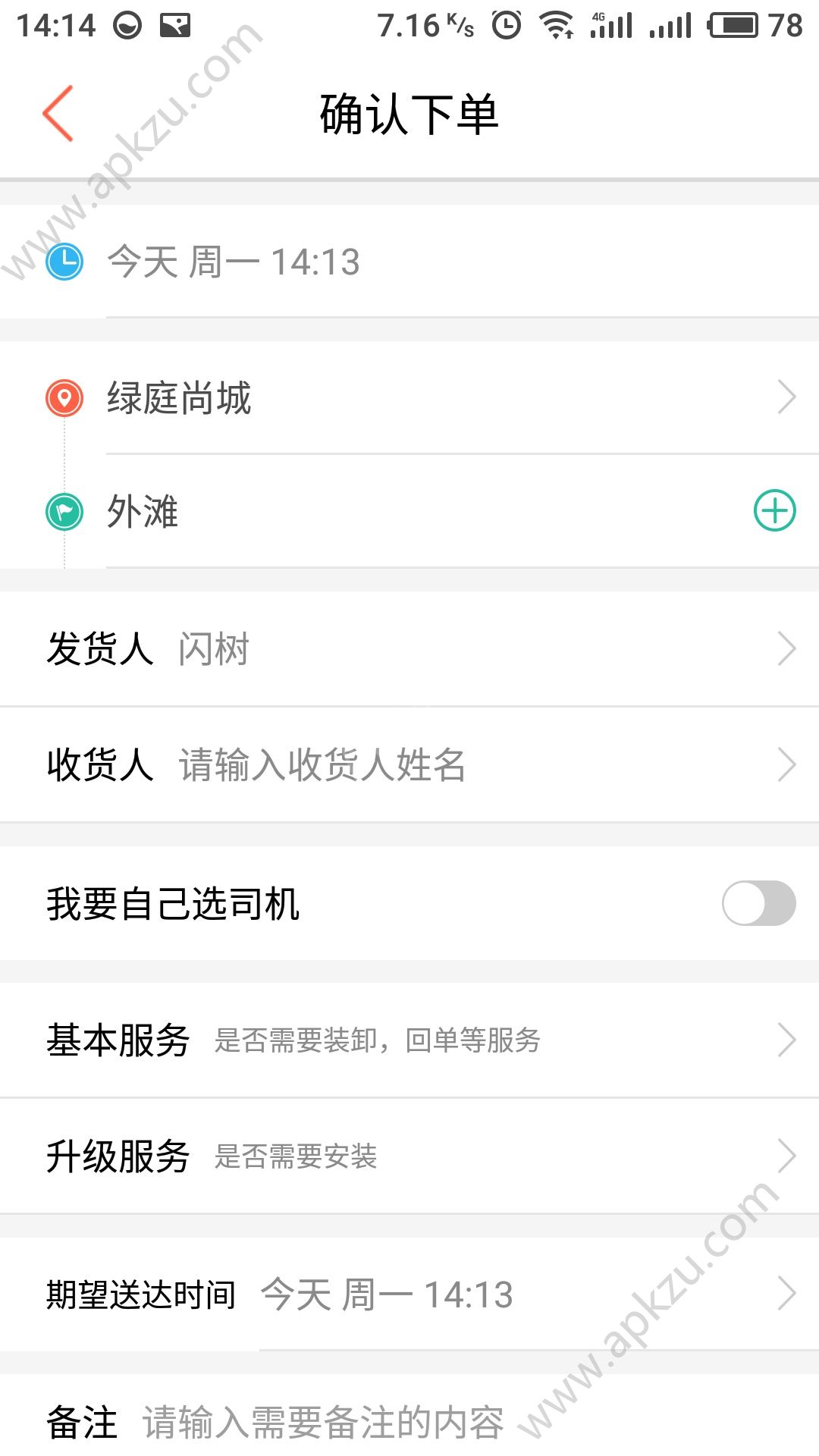Viewport: 819px width, 1456px height.
Task: Tap the plus icon to add a stop
Action: tap(773, 511)
